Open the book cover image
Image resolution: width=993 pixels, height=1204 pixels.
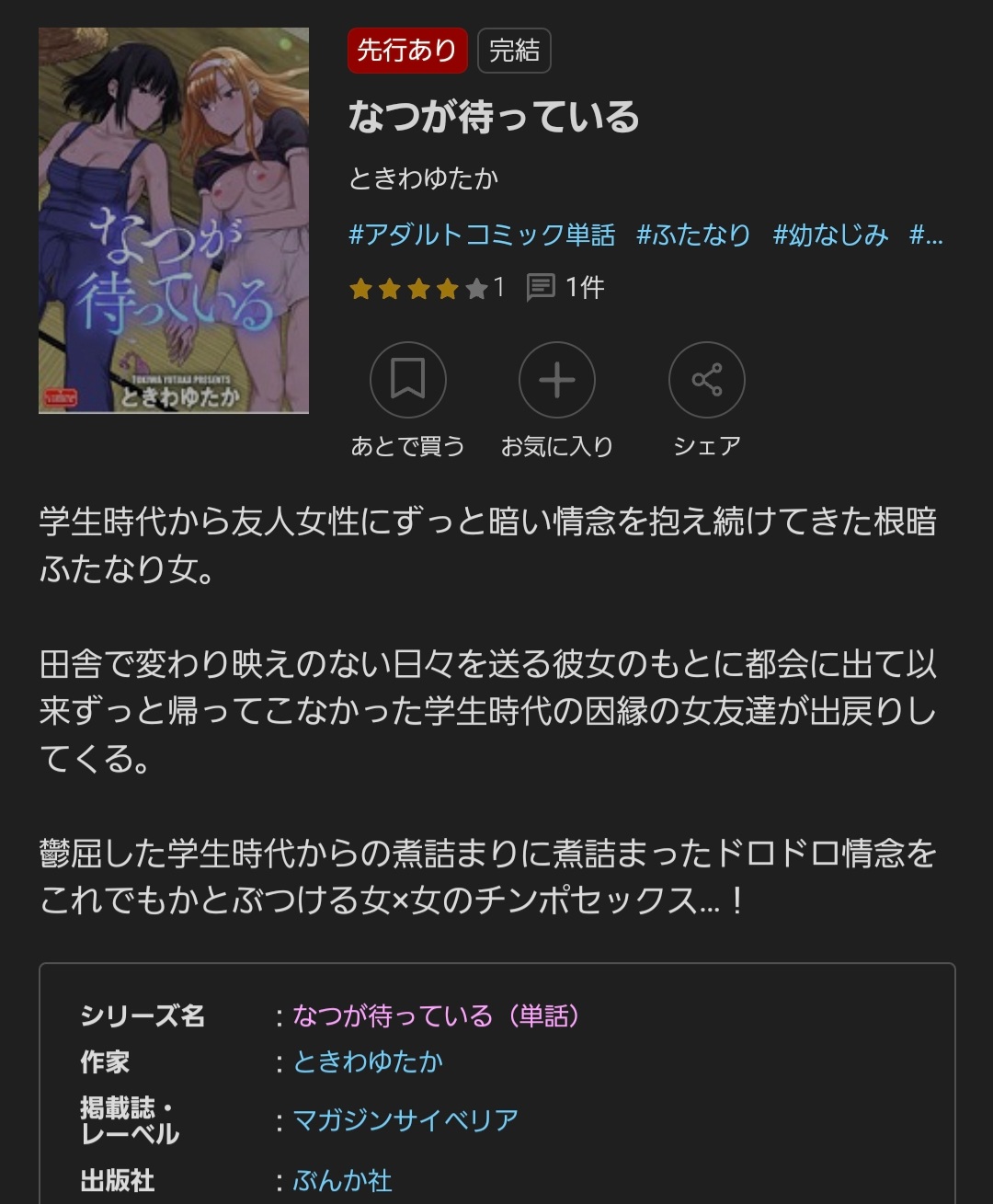point(174,221)
